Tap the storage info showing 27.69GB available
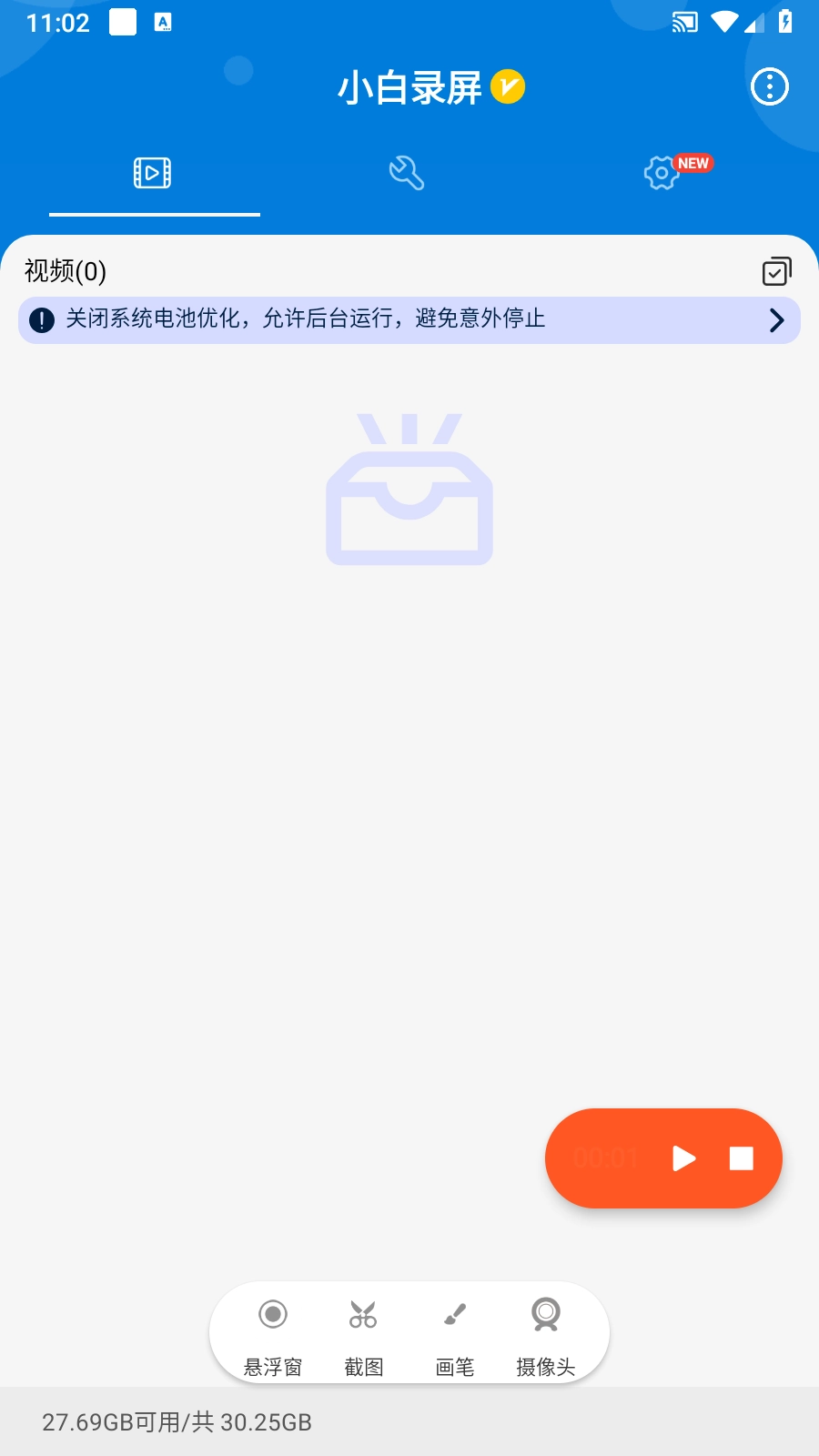The width and height of the screenshot is (819, 1456). (175, 1421)
